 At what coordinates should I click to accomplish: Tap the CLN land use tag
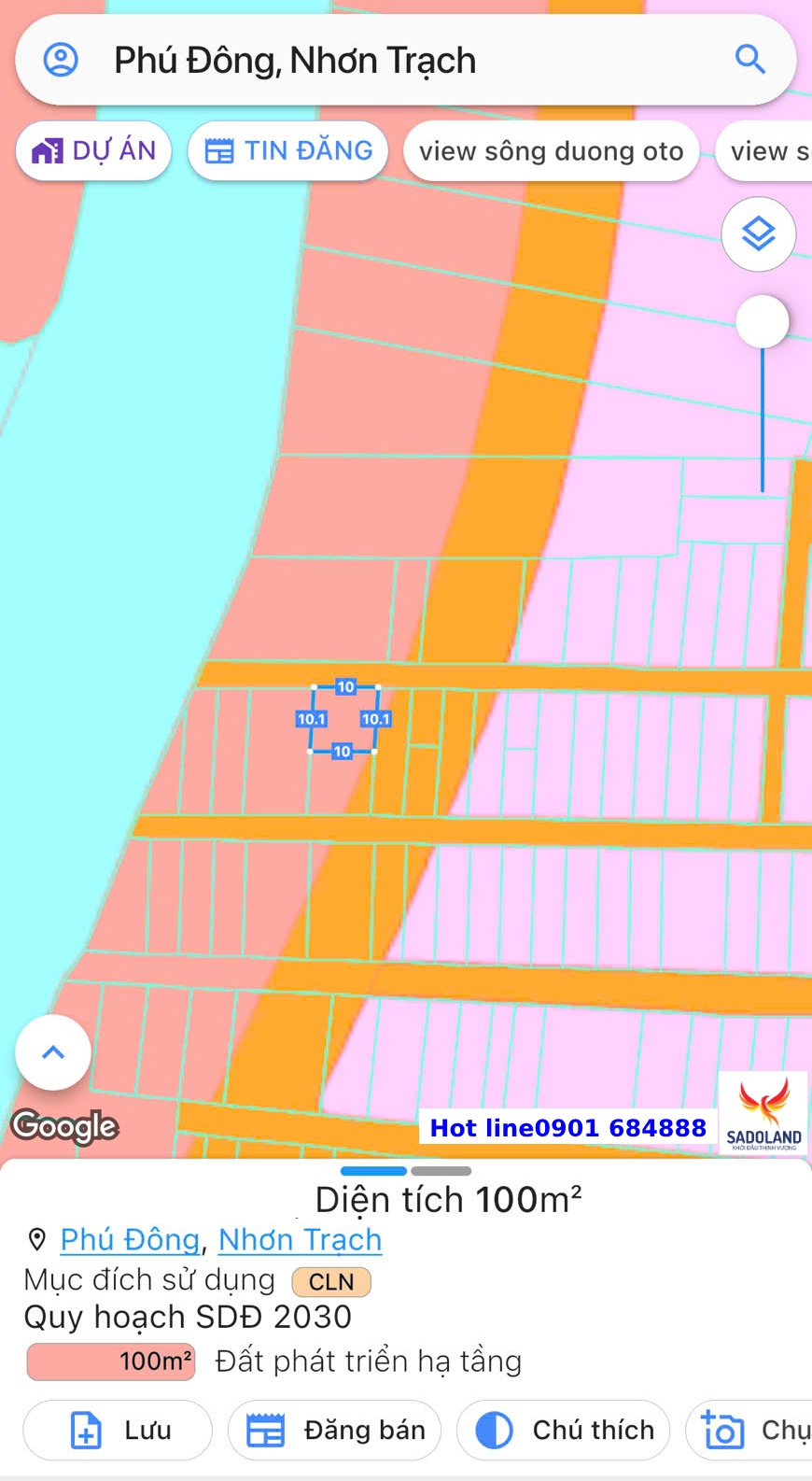[x=331, y=1281]
